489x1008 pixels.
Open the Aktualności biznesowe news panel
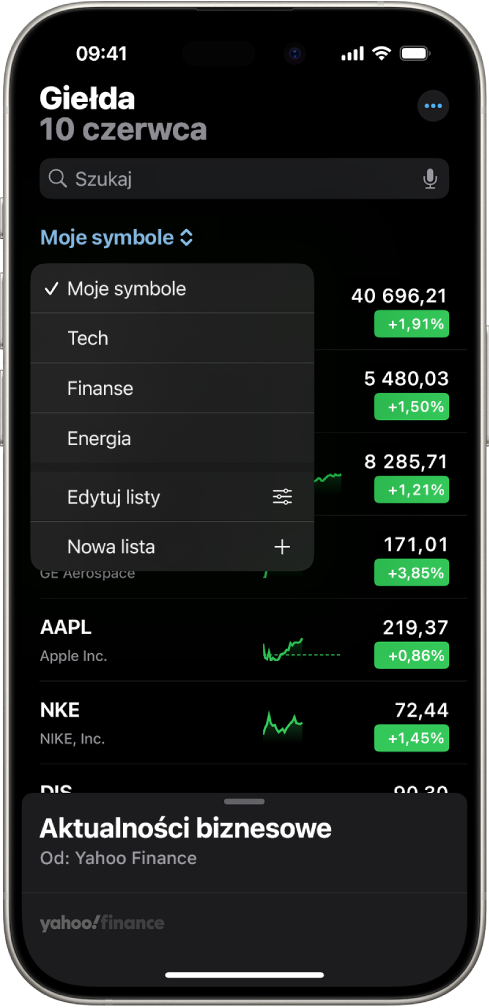[x=244, y=842]
